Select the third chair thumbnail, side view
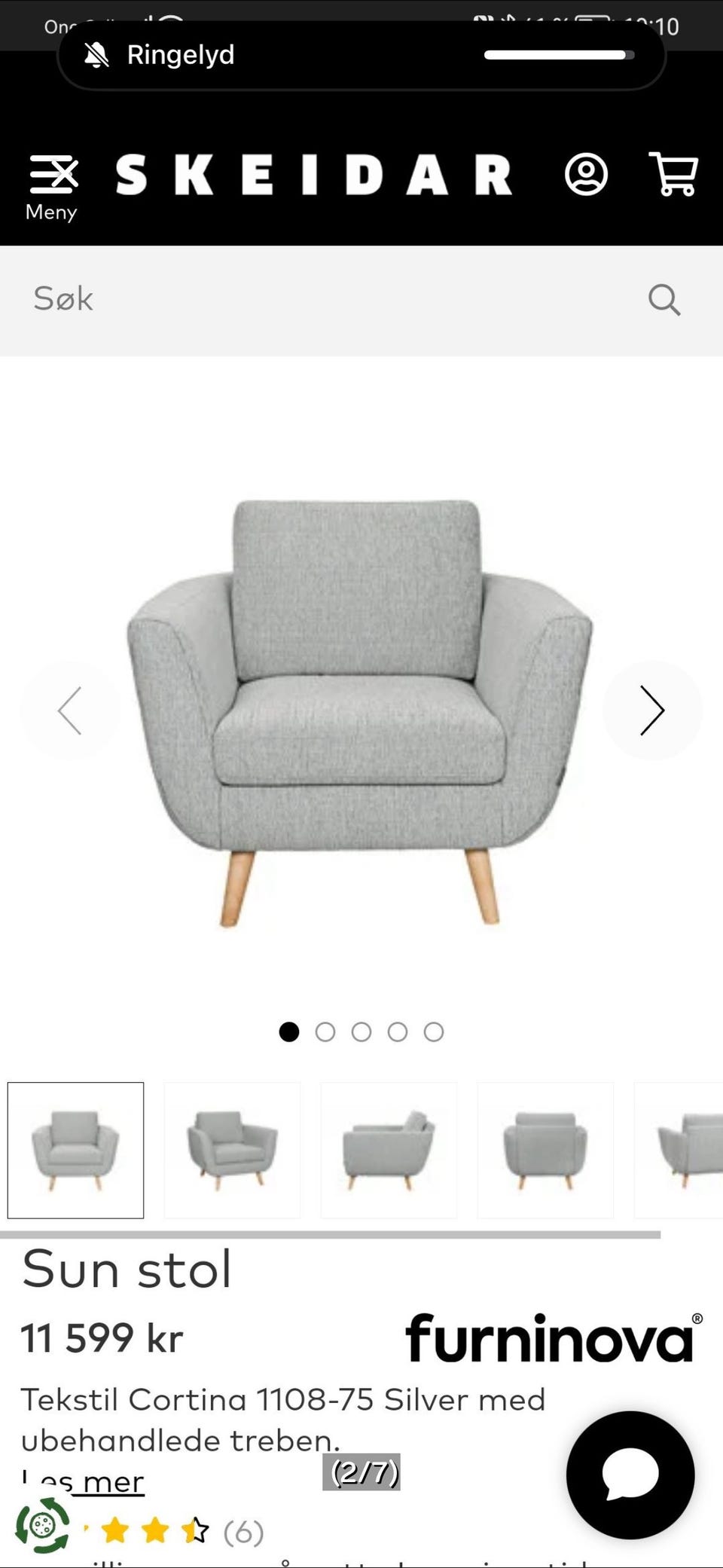 click(x=389, y=1150)
